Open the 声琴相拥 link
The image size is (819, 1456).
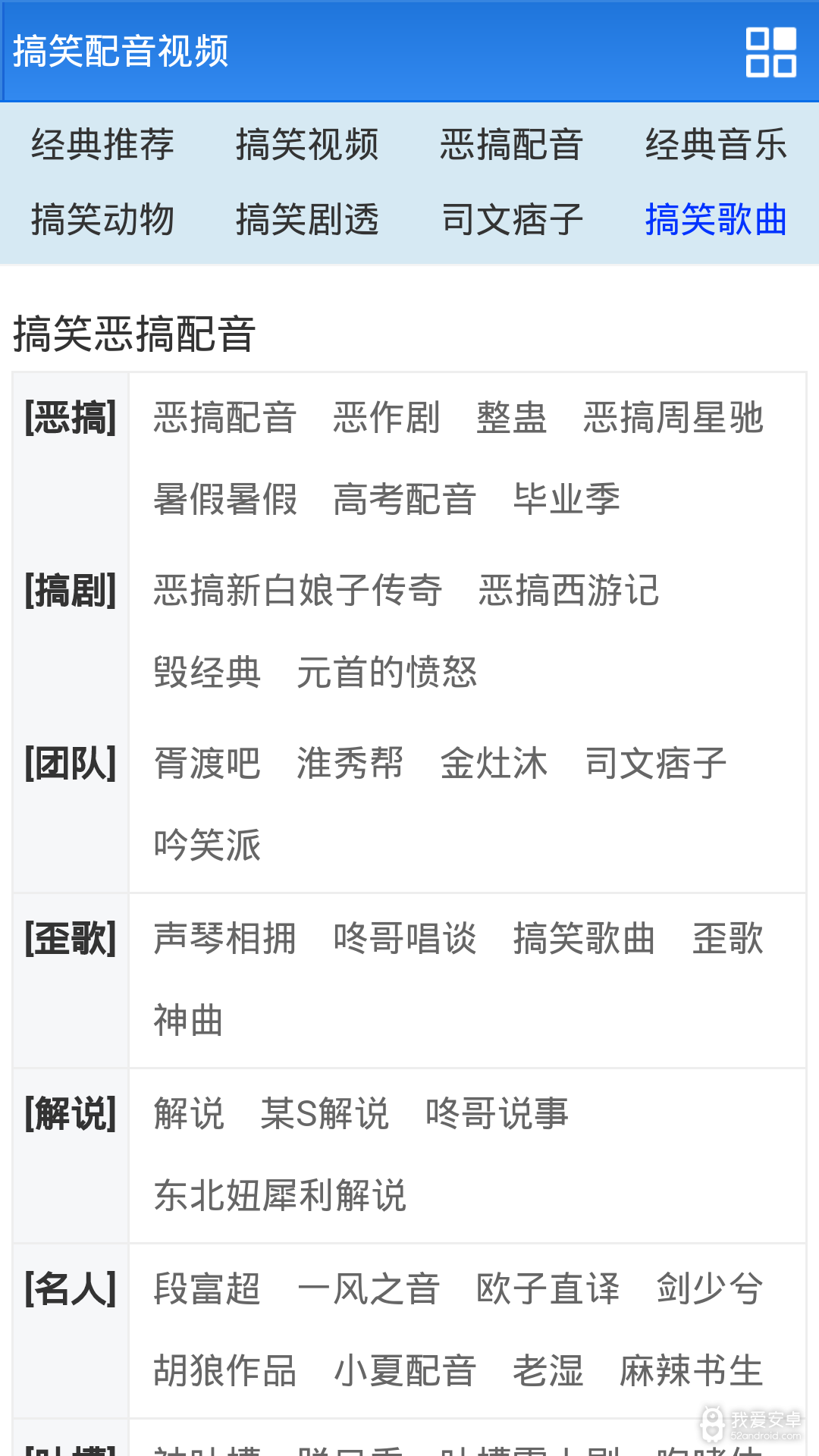(224, 940)
